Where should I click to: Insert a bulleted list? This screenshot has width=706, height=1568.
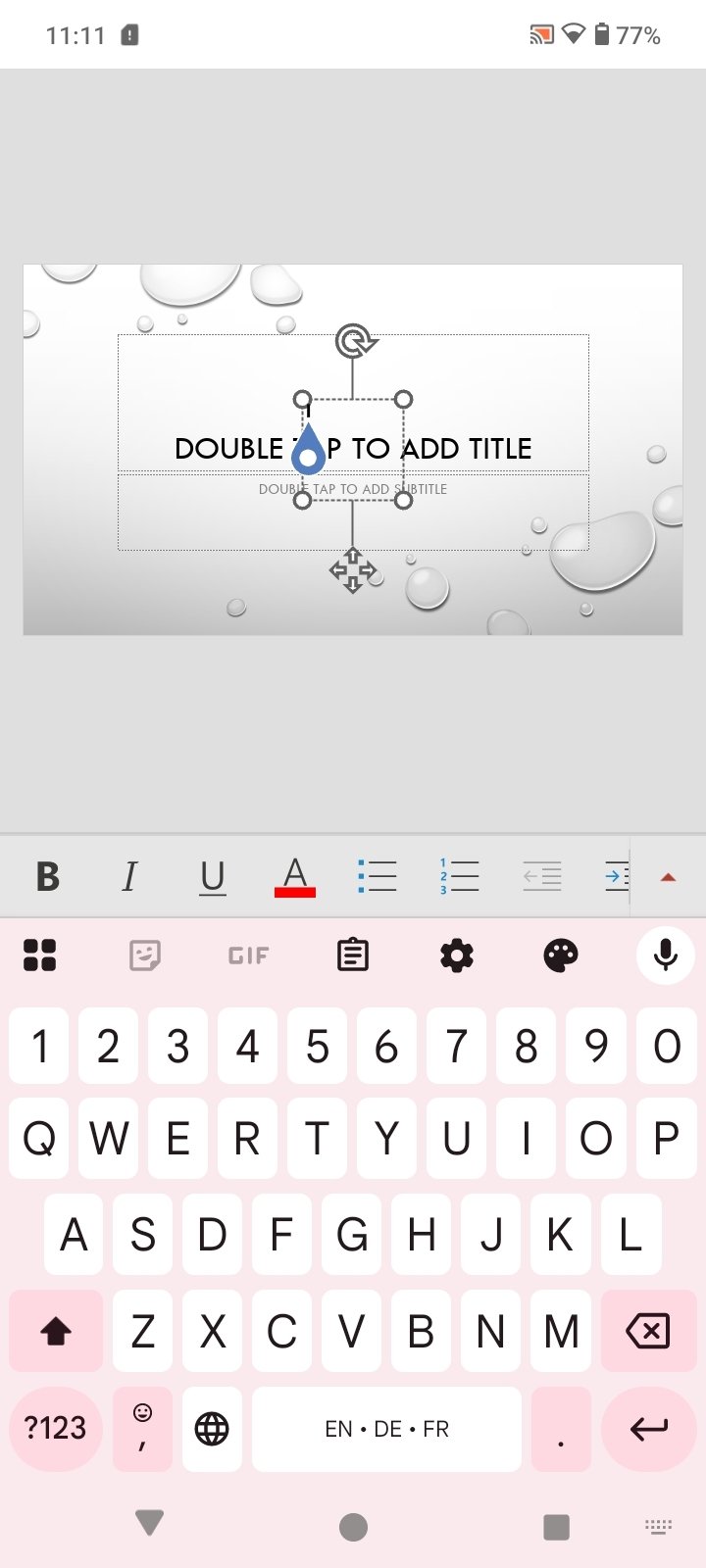[x=378, y=876]
